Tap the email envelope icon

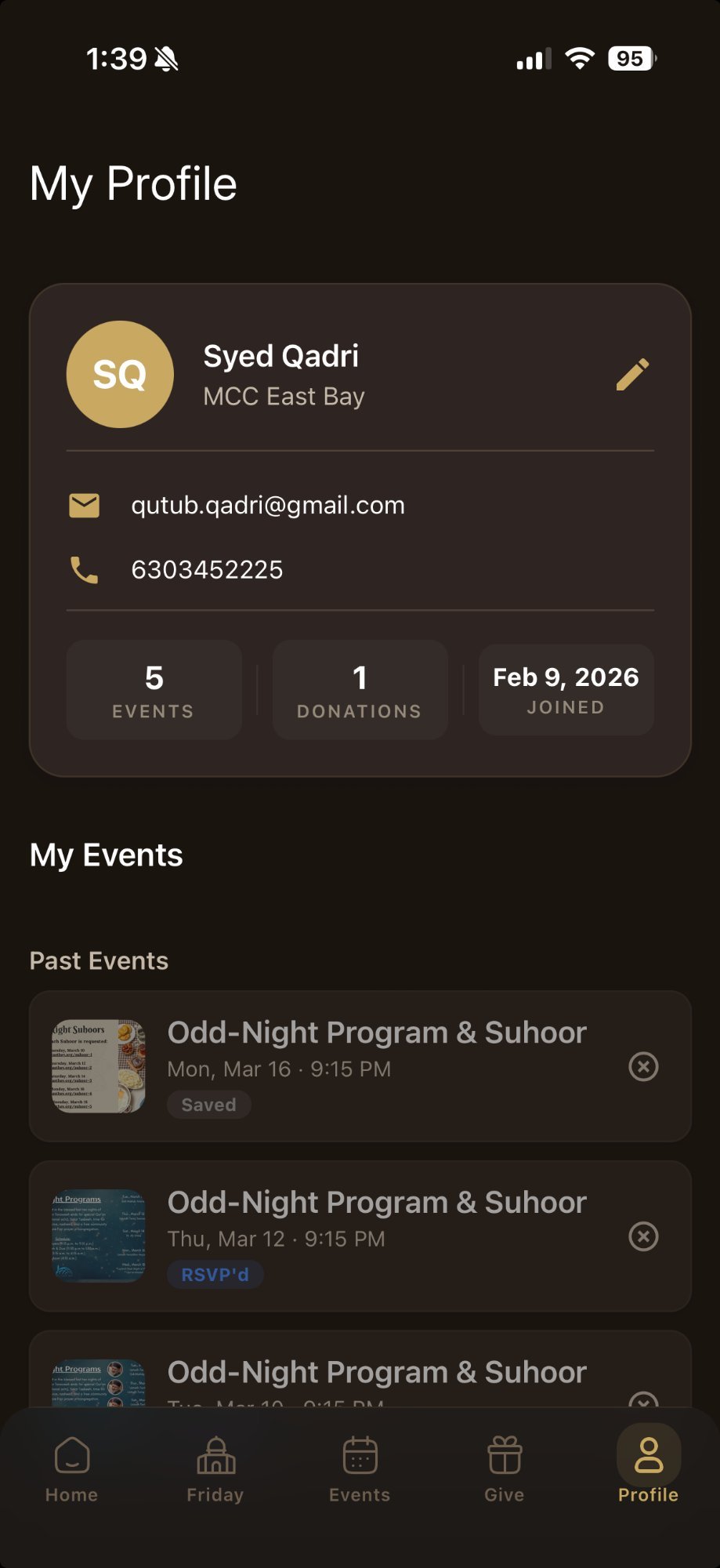[85, 505]
